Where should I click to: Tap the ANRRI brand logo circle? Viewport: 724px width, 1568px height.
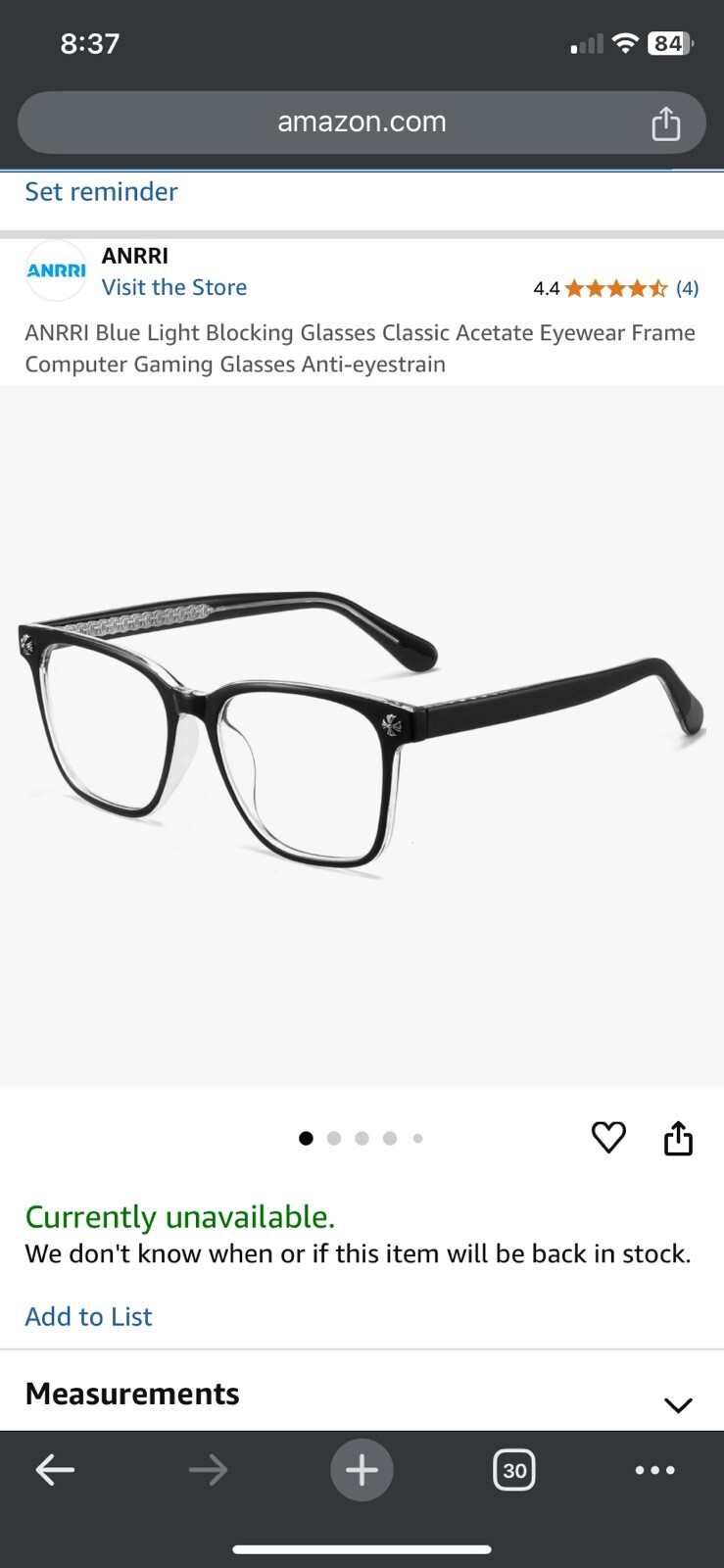(56, 270)
